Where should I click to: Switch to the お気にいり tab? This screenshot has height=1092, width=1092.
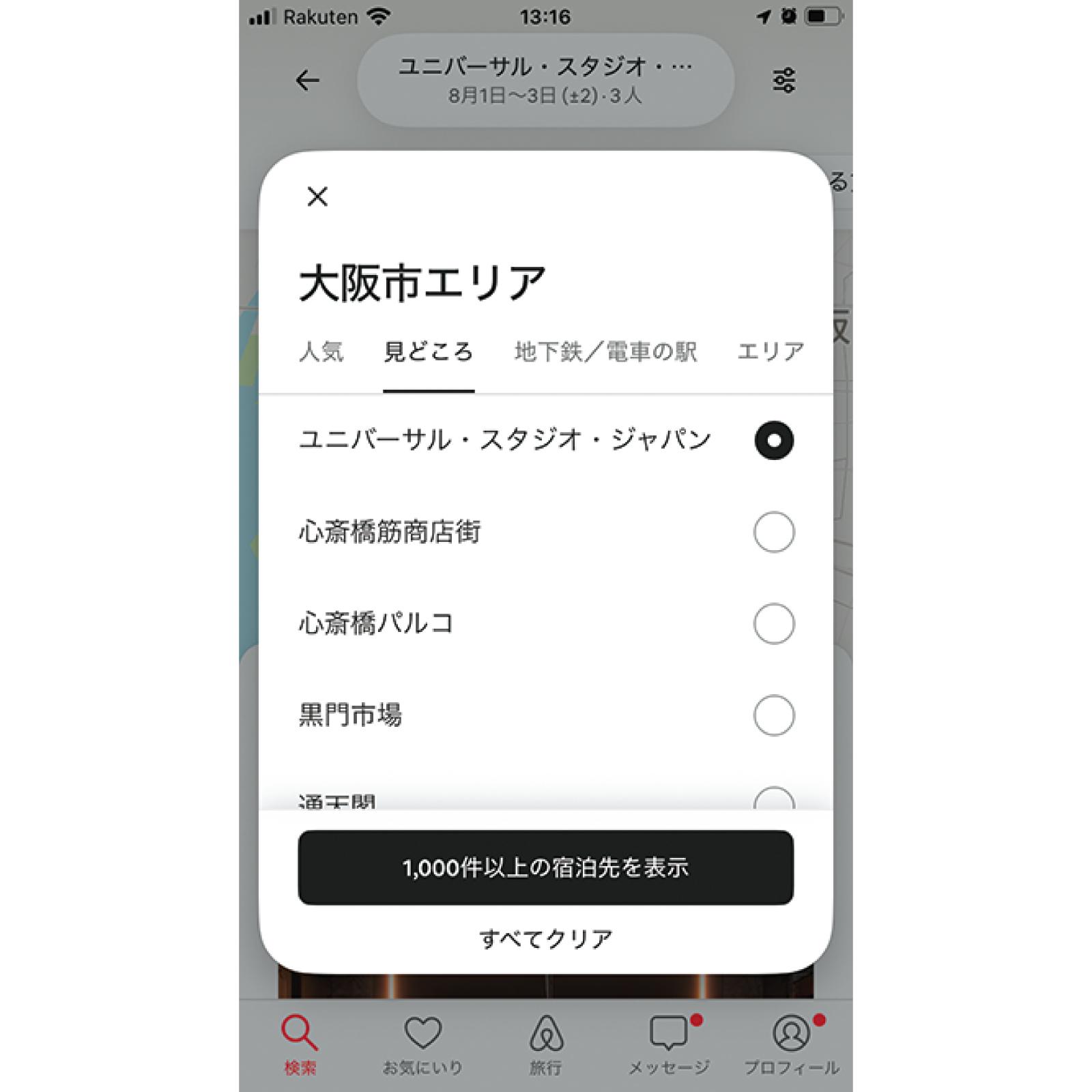pos(422,1044)
